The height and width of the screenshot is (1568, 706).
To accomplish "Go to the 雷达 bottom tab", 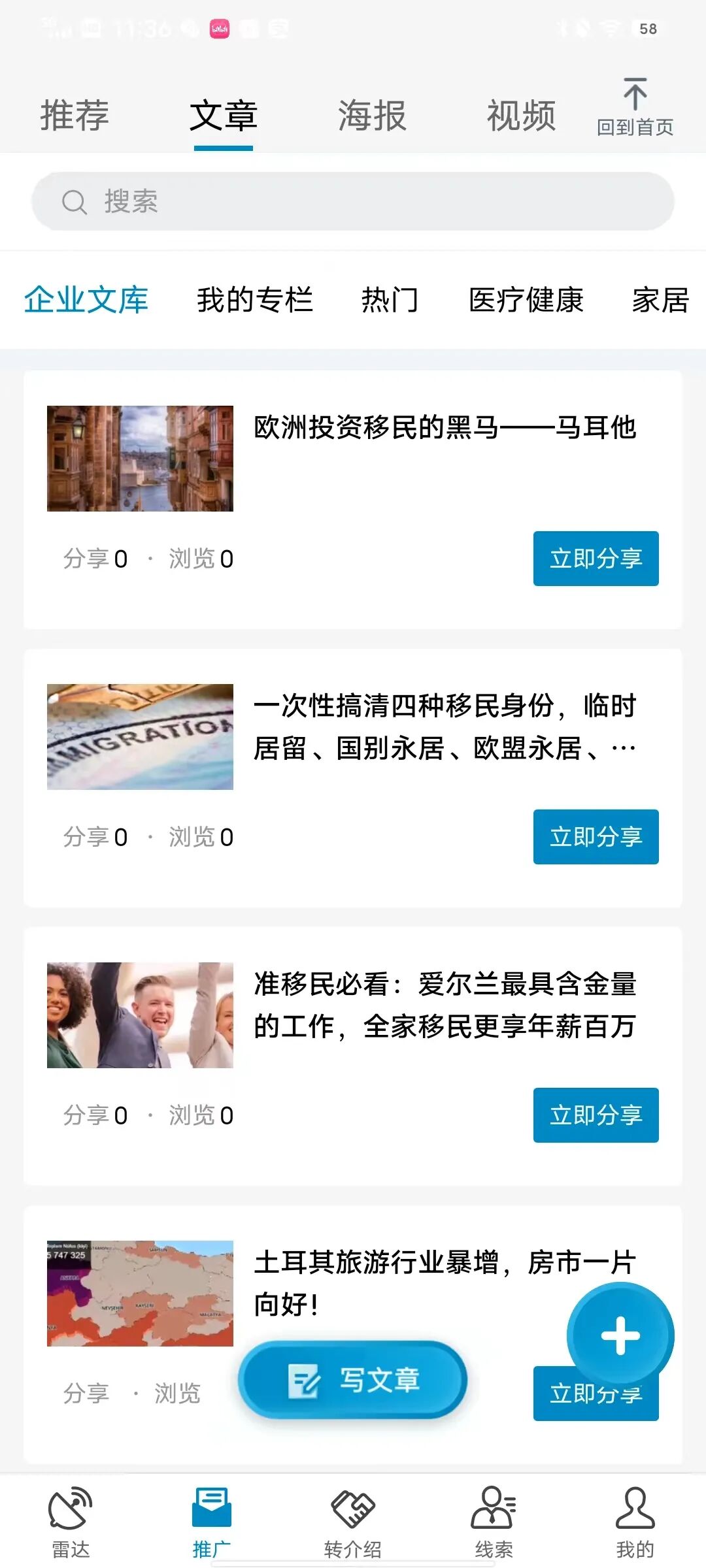I will coord(71,1521).
